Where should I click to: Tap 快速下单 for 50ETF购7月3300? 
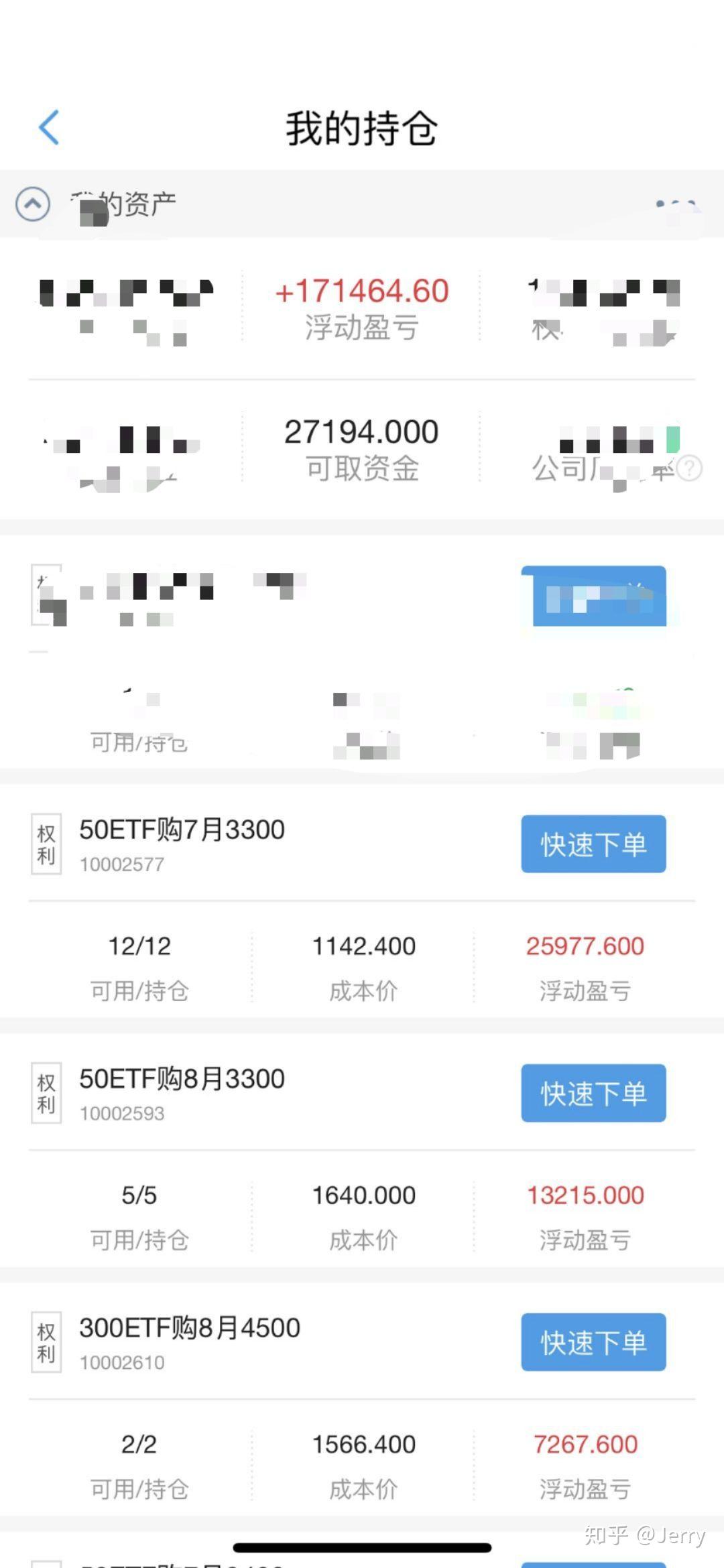[593, 844]
